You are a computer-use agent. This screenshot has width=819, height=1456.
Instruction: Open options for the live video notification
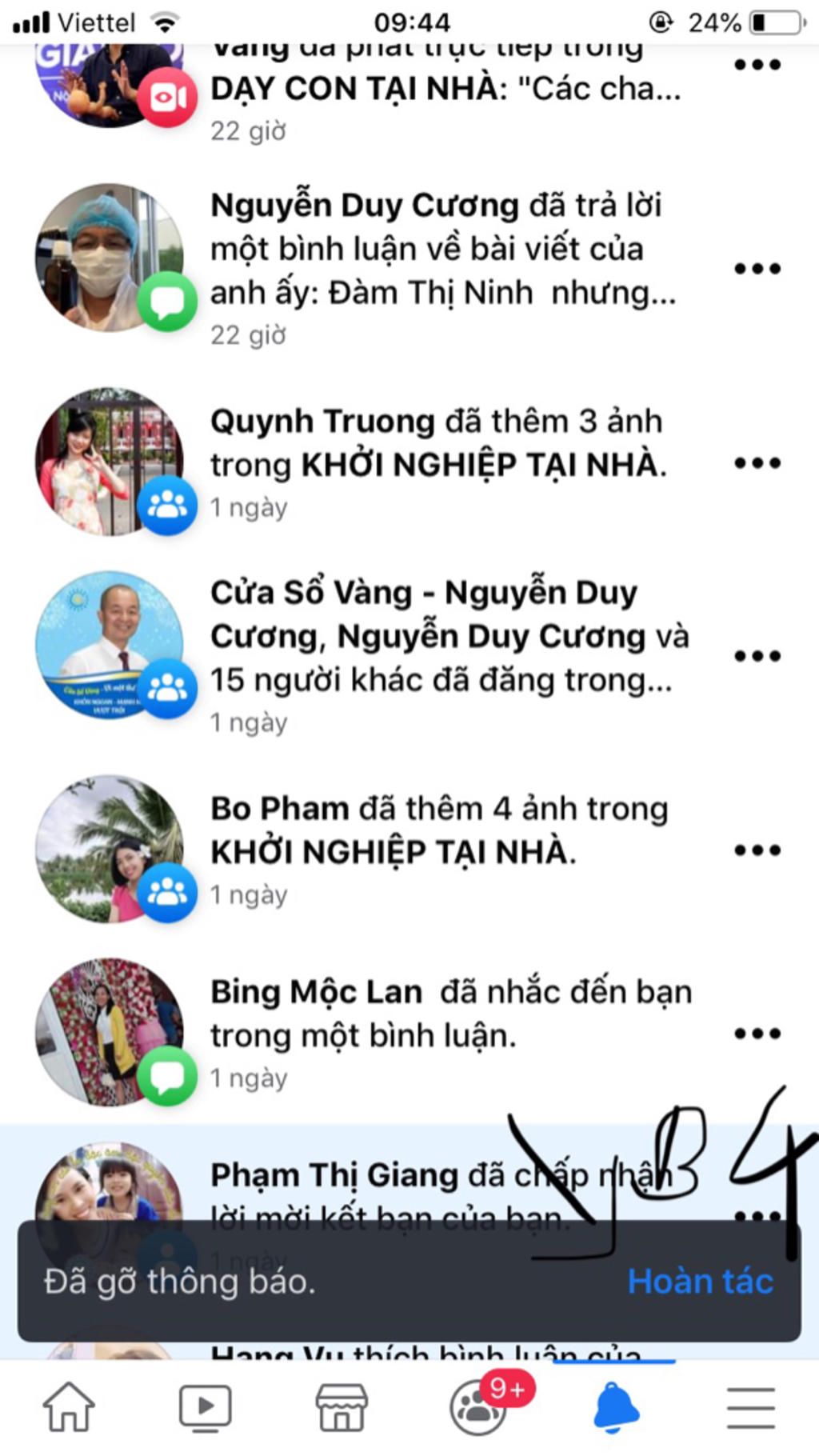[x=757, y=65]
